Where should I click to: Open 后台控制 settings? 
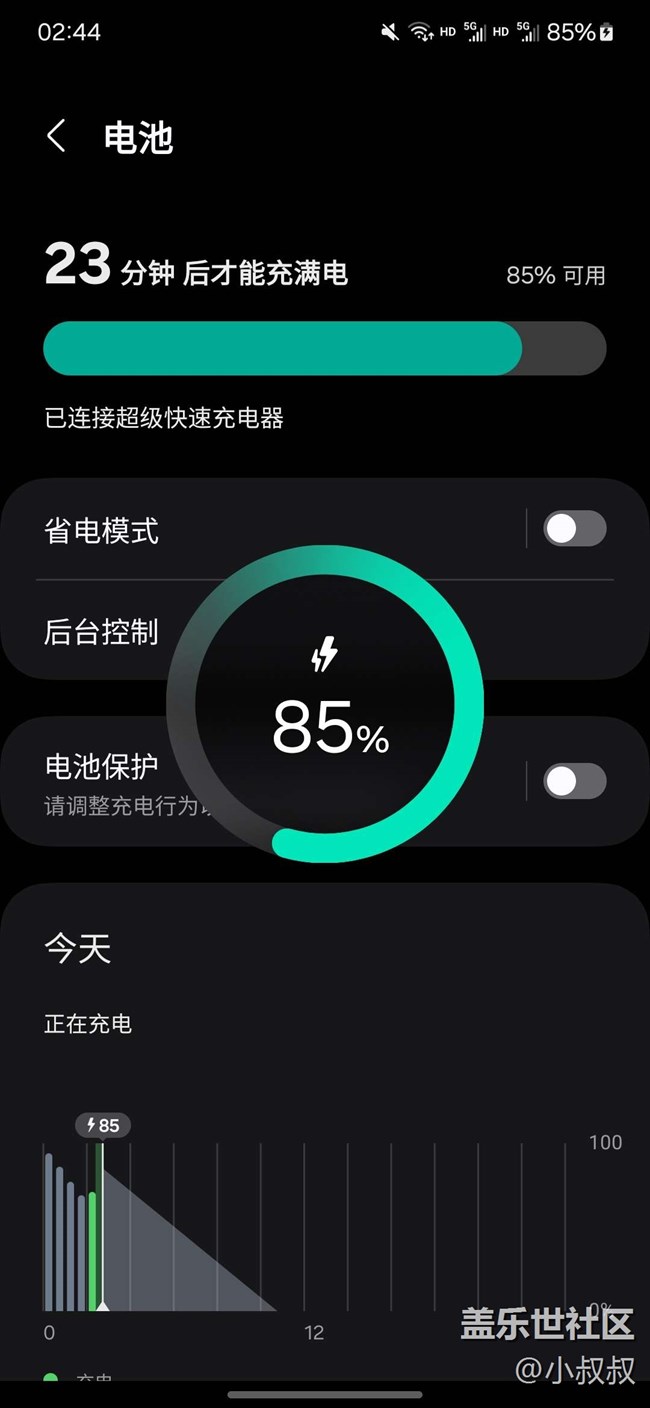tap(101, 632)
